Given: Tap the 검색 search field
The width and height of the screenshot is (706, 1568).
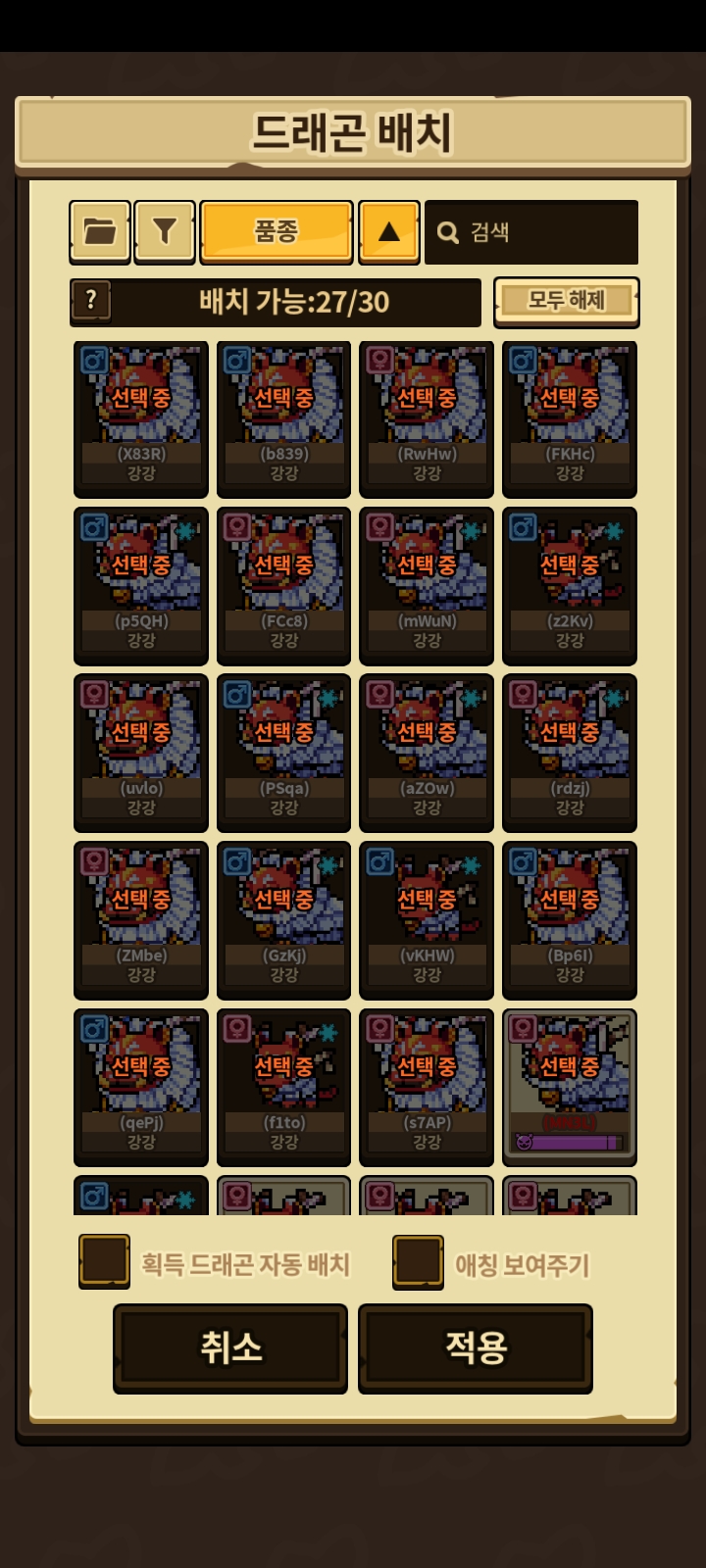Looking at the screenshot, I should click(531, 232).
